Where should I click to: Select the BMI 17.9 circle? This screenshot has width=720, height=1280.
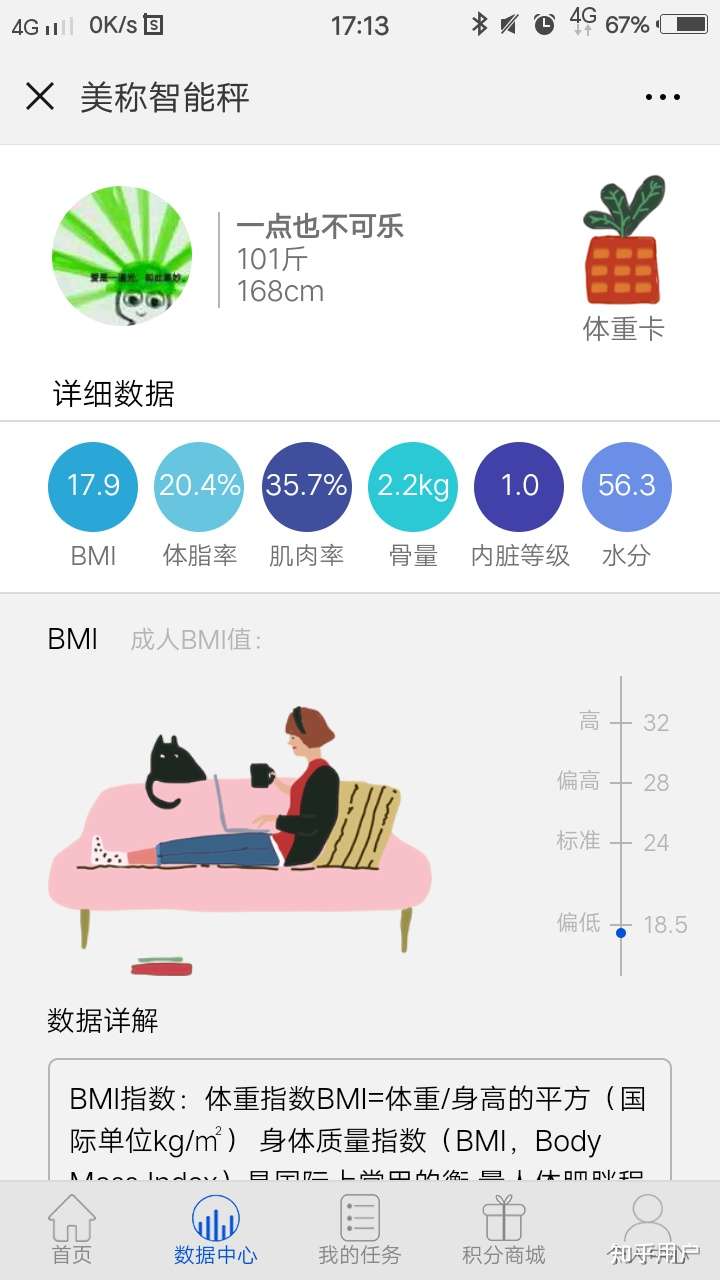click(x=92, y=487)
